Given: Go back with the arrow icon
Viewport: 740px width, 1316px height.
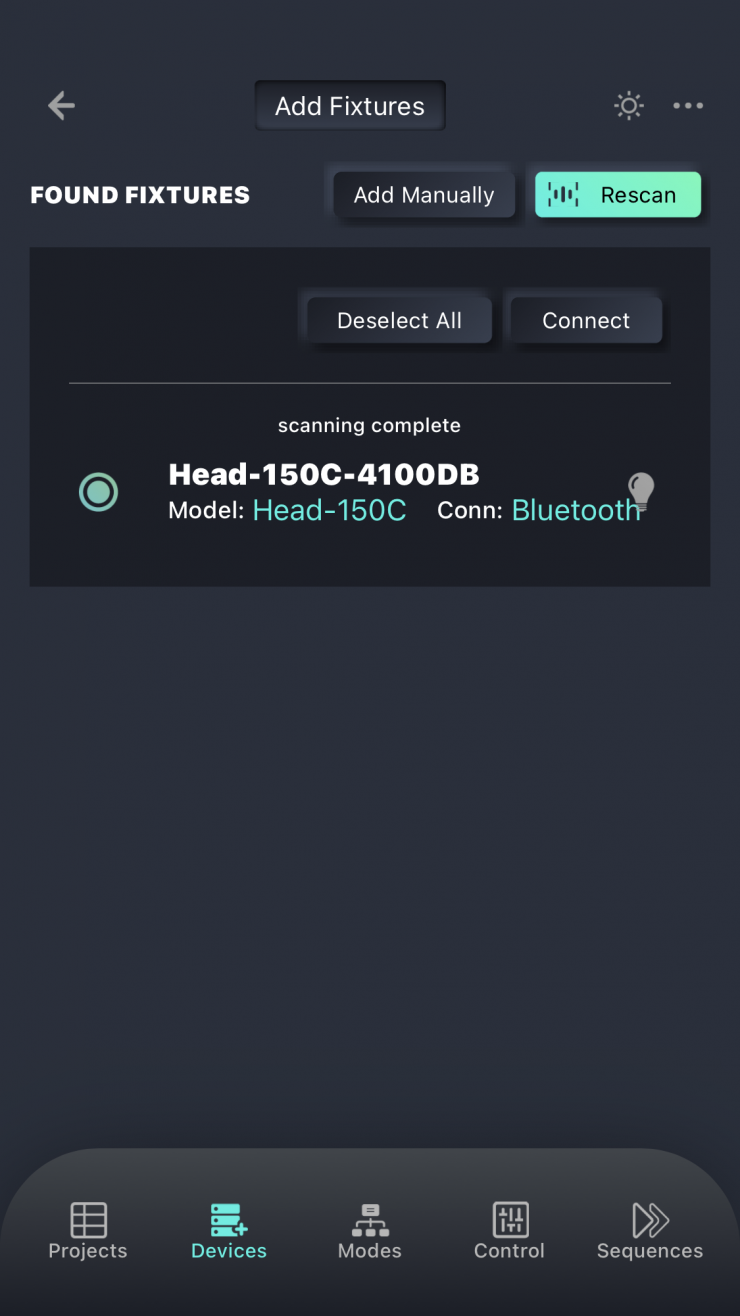Looking at the screenshot, I should pyautogui.click(x=61, y=106).
